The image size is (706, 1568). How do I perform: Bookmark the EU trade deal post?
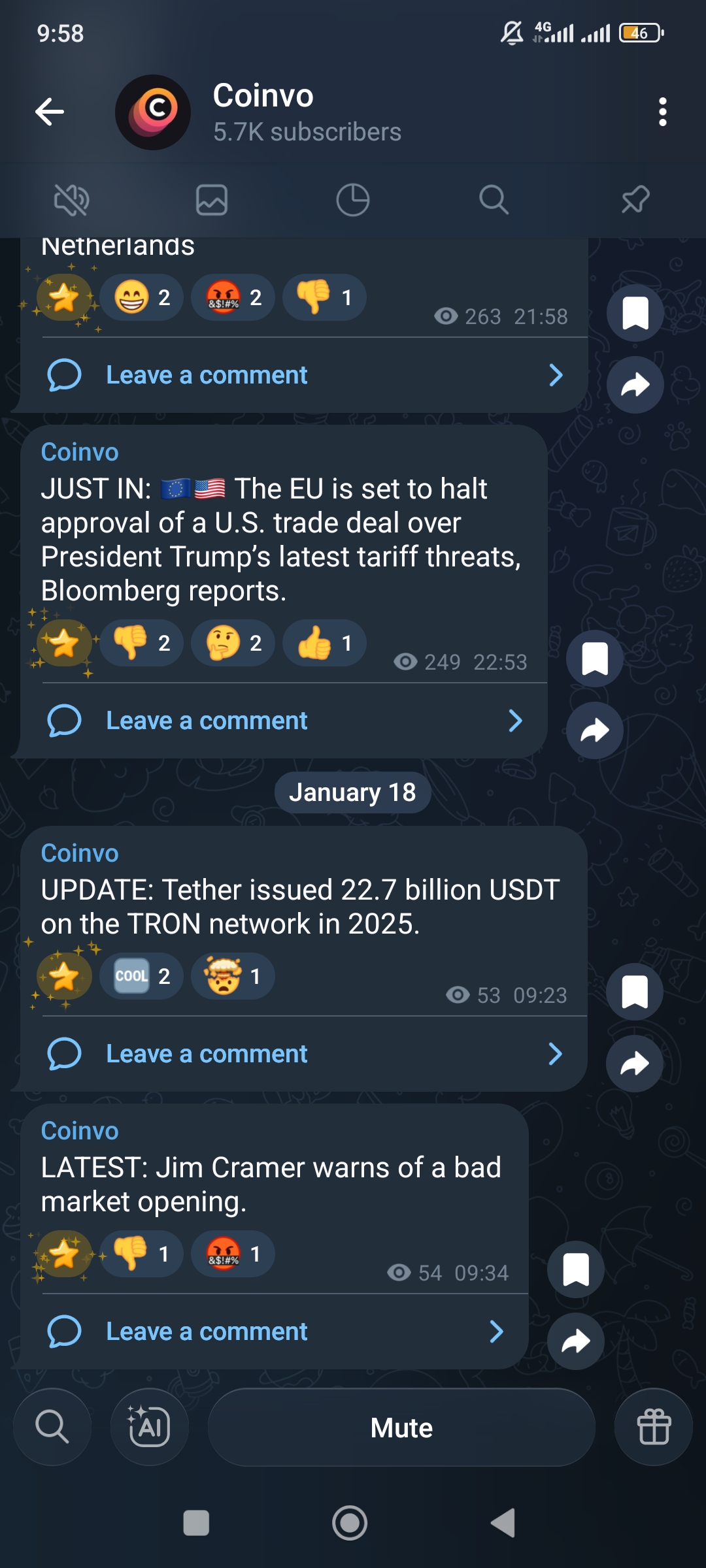pyautogui.click(x=595, y=659)
